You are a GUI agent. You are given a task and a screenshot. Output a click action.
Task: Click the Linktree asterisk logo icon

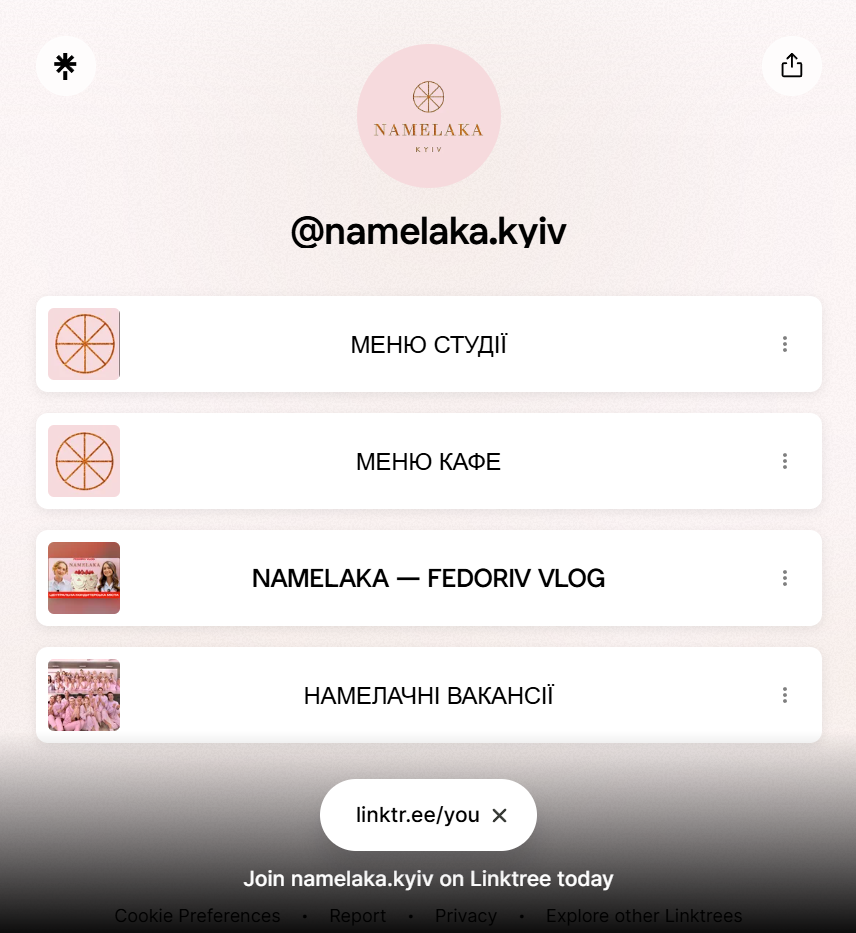coord(65,65)
